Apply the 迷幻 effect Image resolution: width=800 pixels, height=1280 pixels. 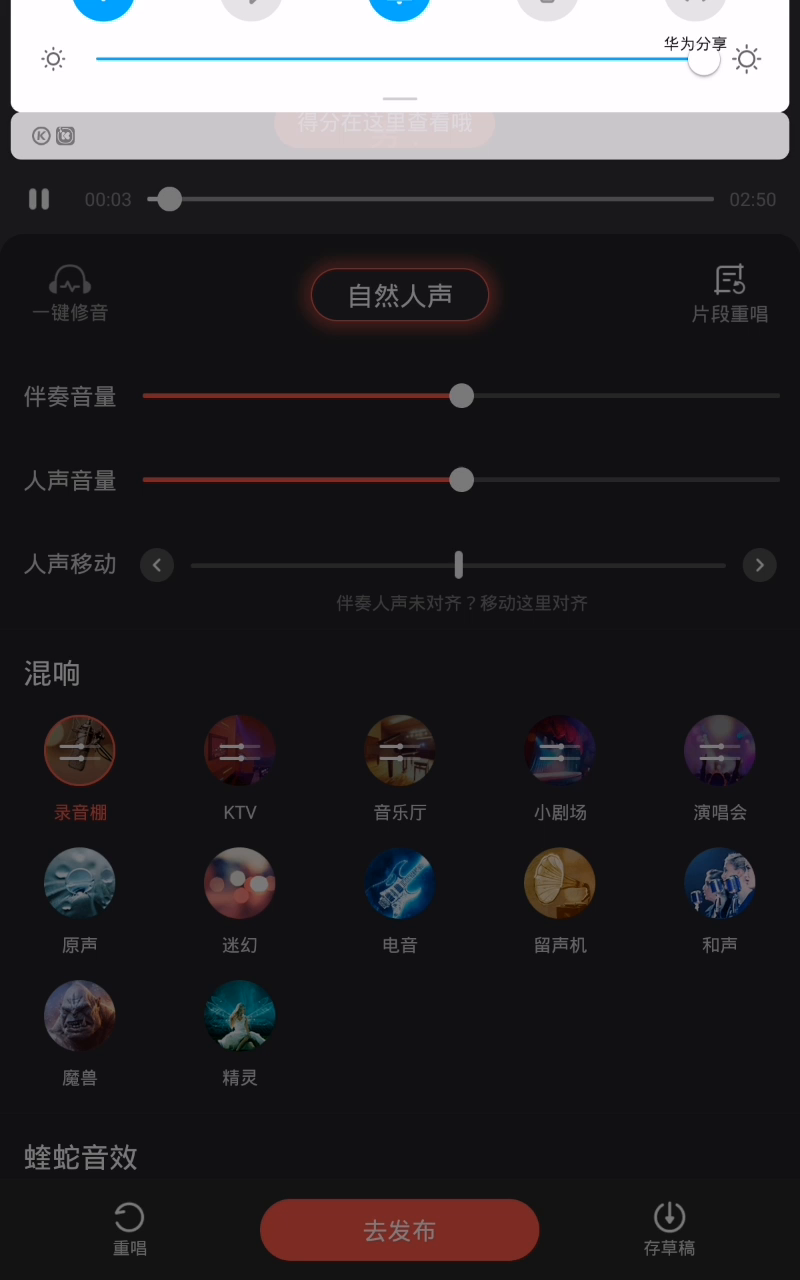[240, 884]
